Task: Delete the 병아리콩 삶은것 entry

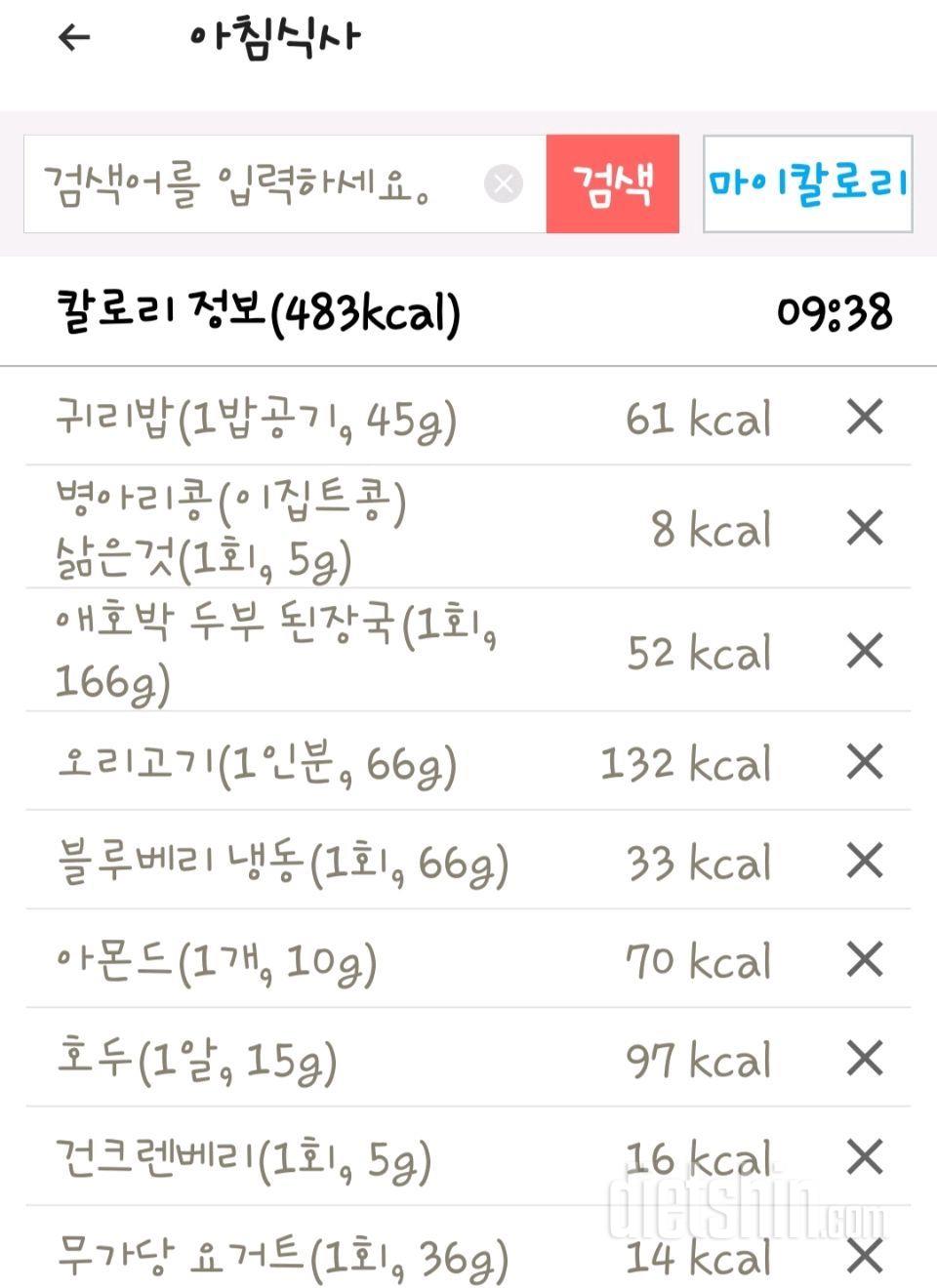Action: [x=865, y=528]
